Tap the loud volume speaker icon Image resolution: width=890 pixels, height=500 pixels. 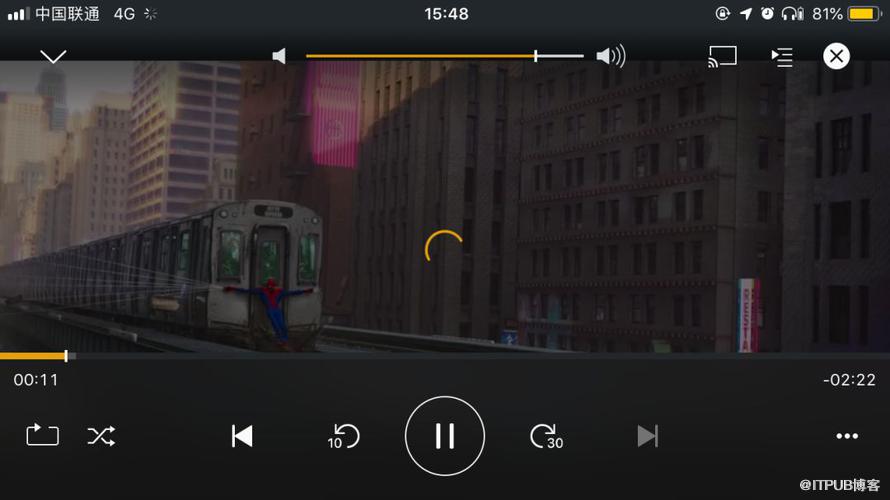[610, 56]
